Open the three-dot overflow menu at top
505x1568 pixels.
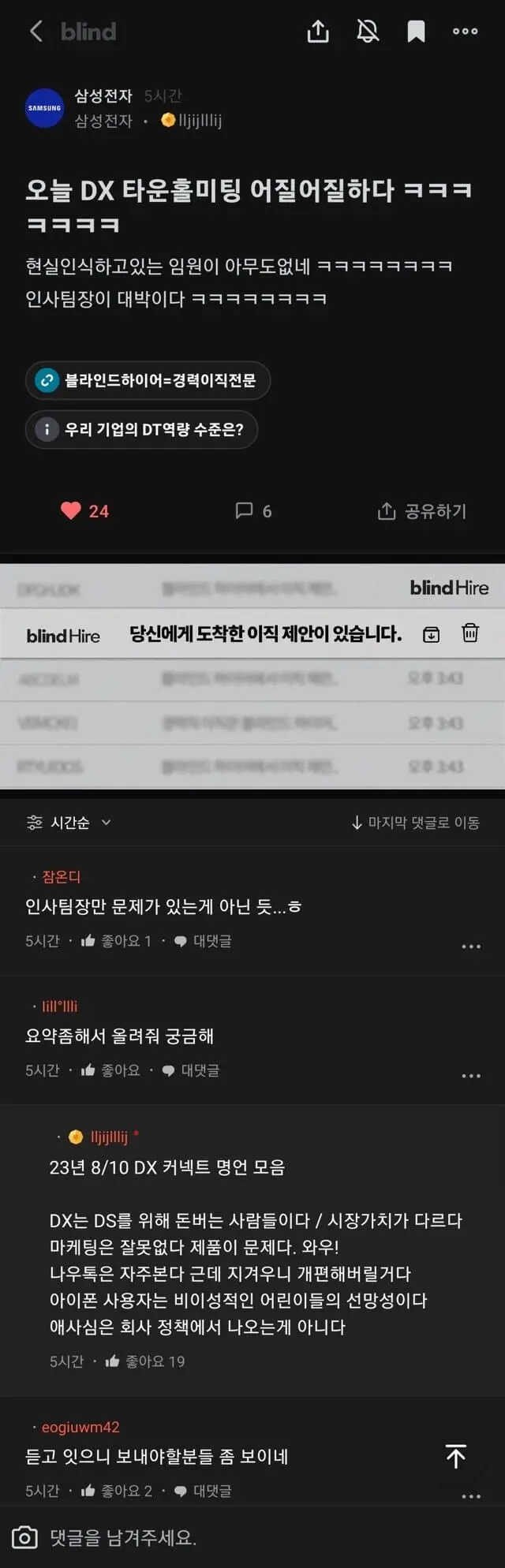pos(465,32)
